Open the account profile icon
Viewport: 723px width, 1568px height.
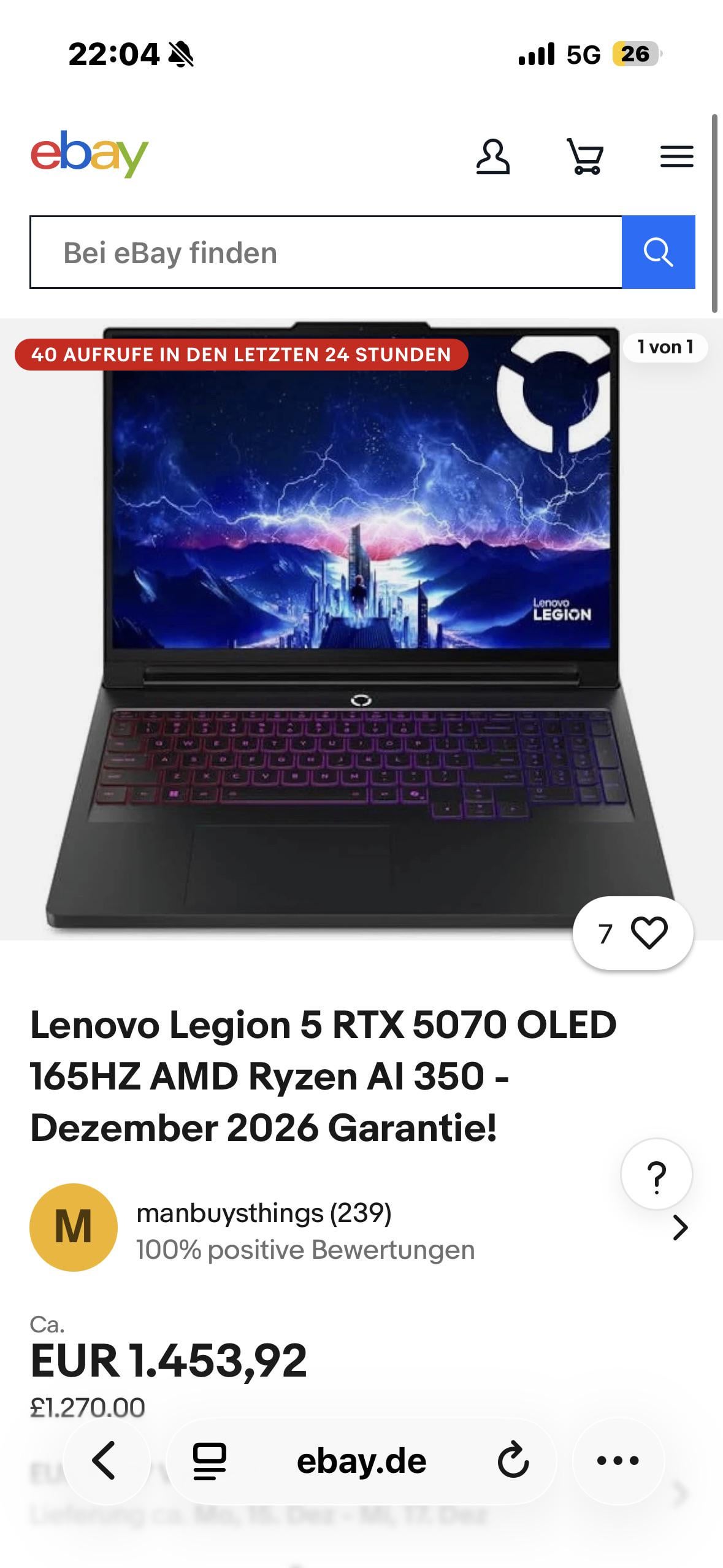click(492, 157)
